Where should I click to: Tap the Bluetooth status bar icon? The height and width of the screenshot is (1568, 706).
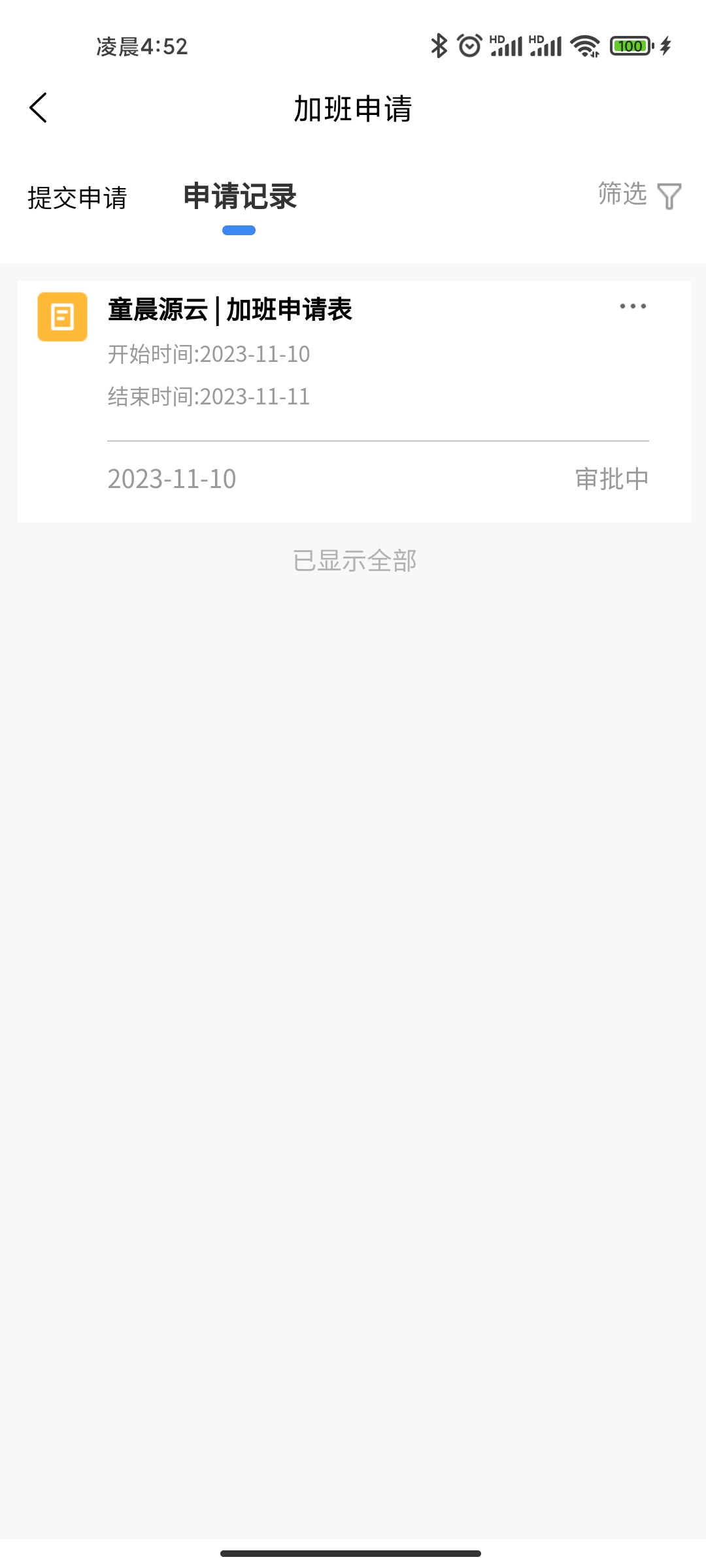(439, 45)
